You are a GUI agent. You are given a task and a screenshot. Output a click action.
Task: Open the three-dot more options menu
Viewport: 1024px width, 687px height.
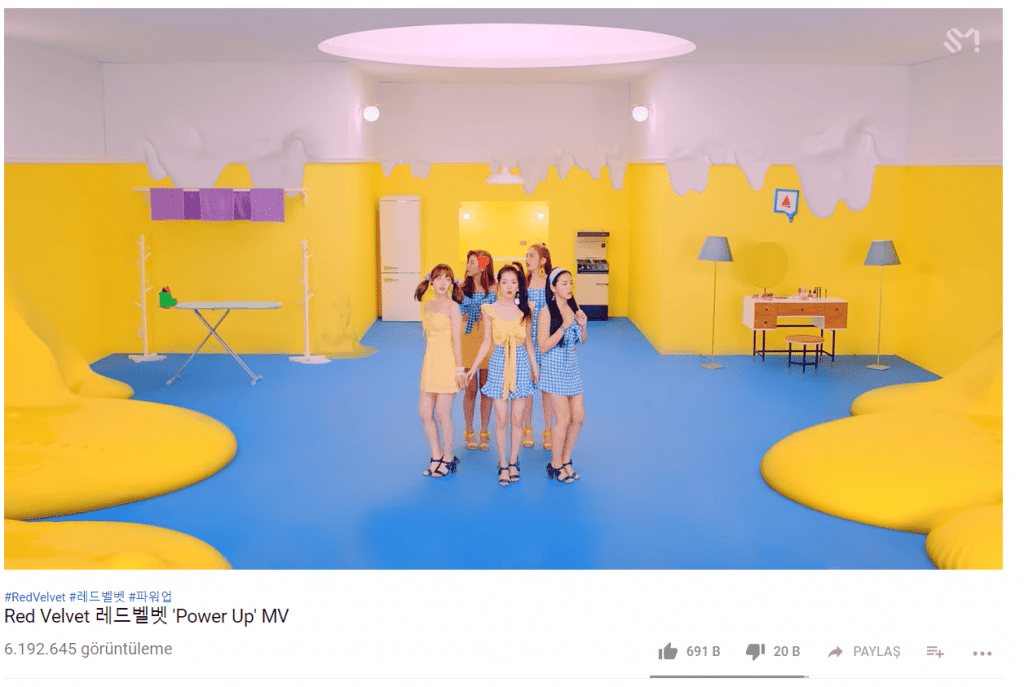tap(982, 653)
